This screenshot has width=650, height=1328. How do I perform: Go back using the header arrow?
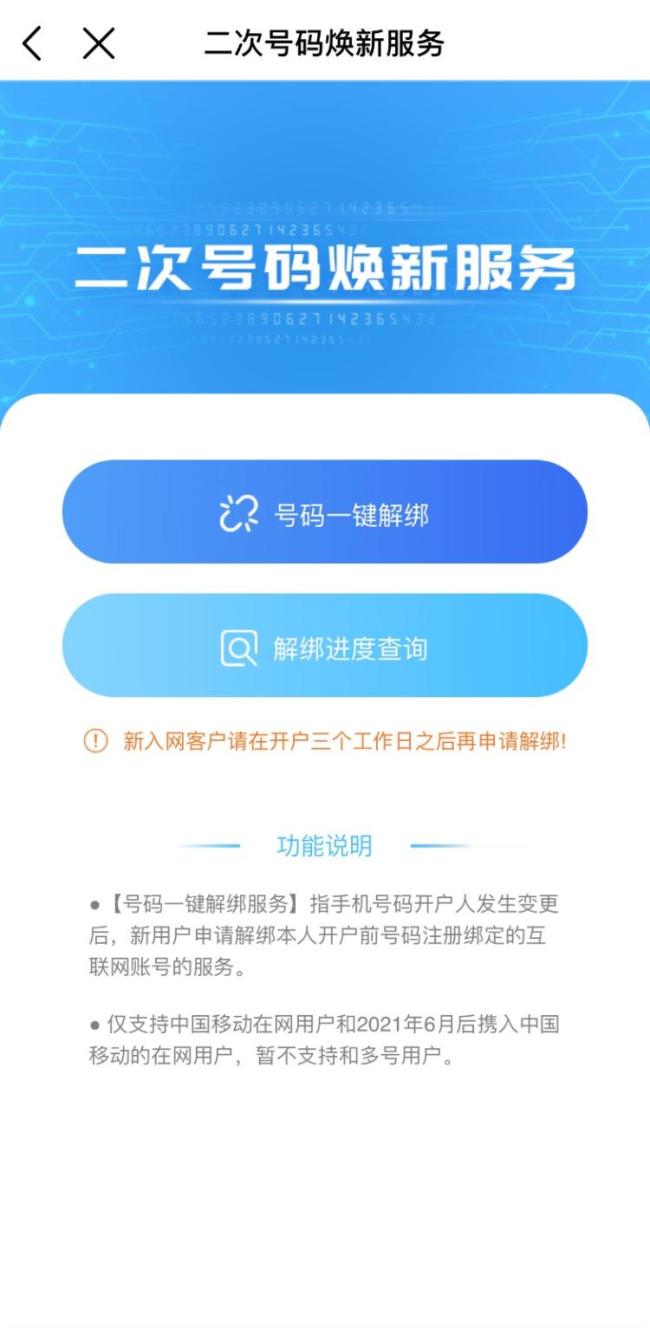coord(33,43)
